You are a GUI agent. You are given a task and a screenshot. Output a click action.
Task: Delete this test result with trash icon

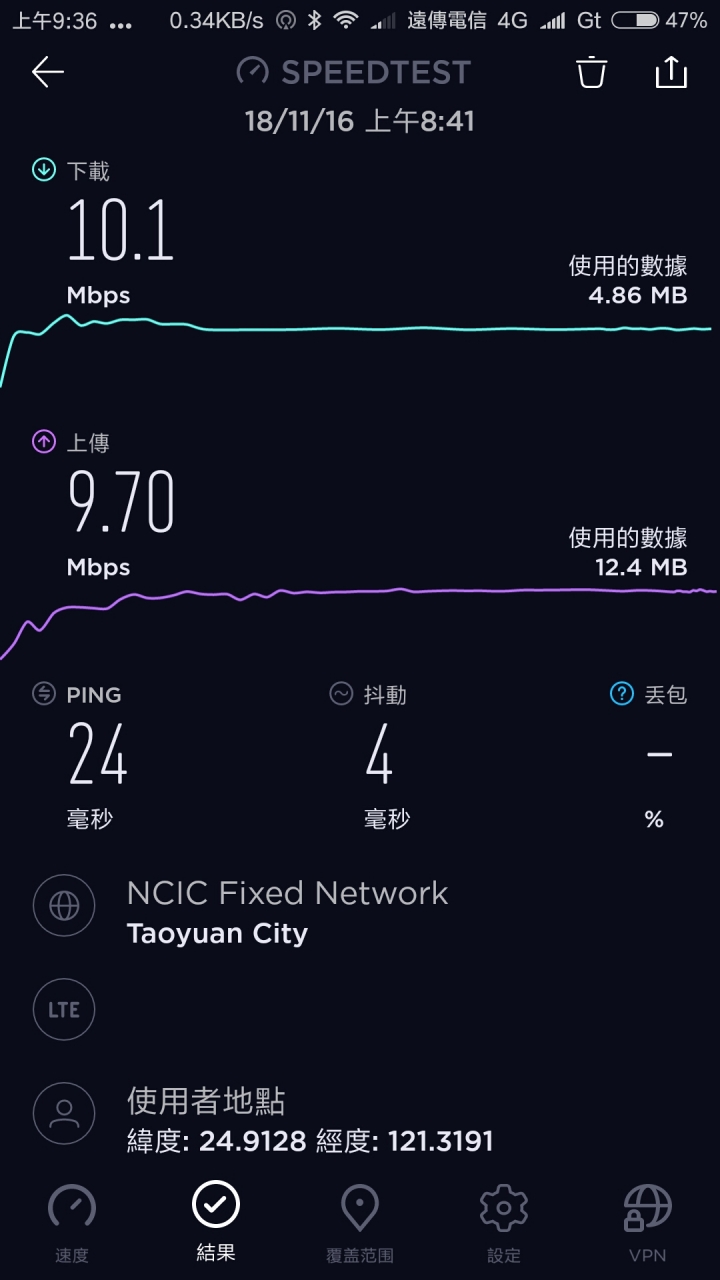[591, 72]
